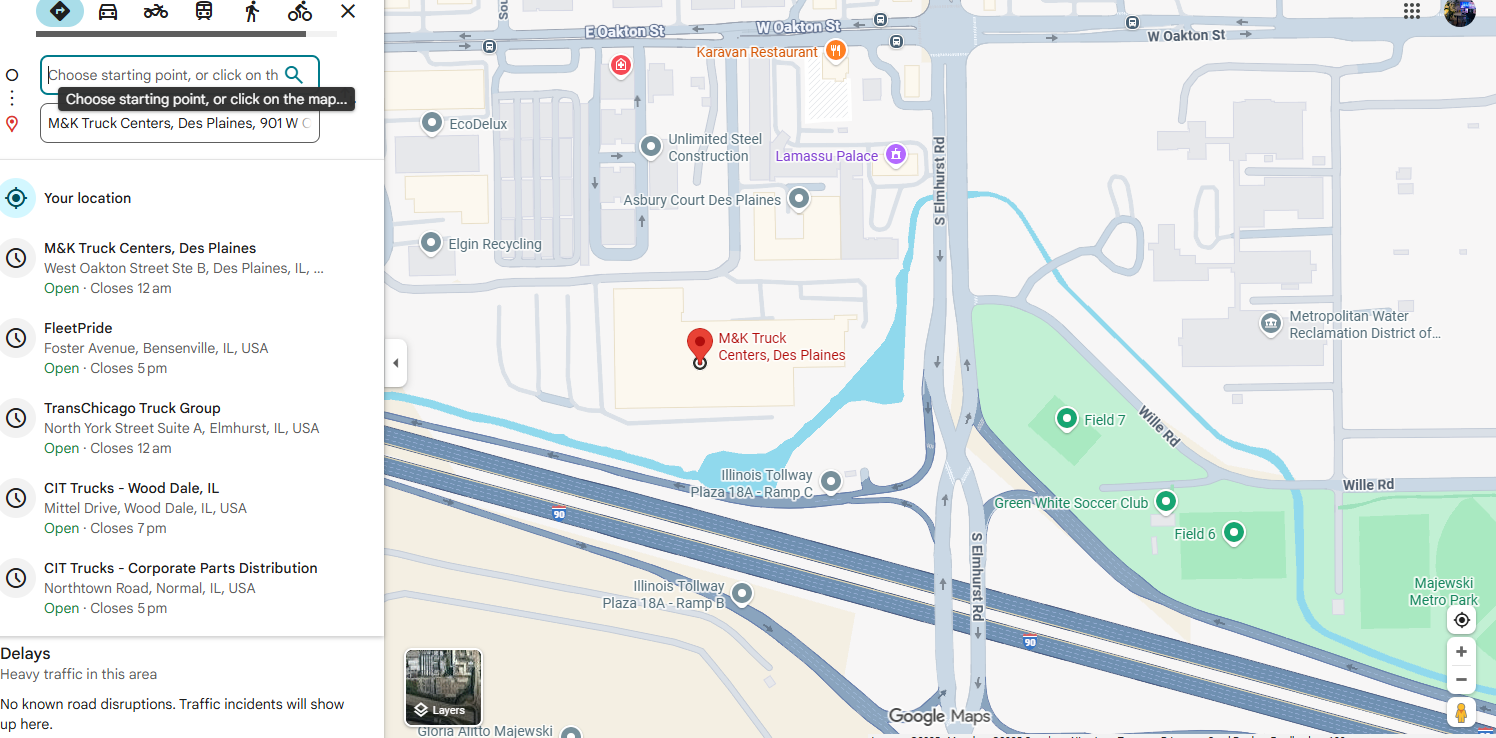
Task: Tap the search icon in starting point field
Action: pyautogui.click(x=294, y=75)
